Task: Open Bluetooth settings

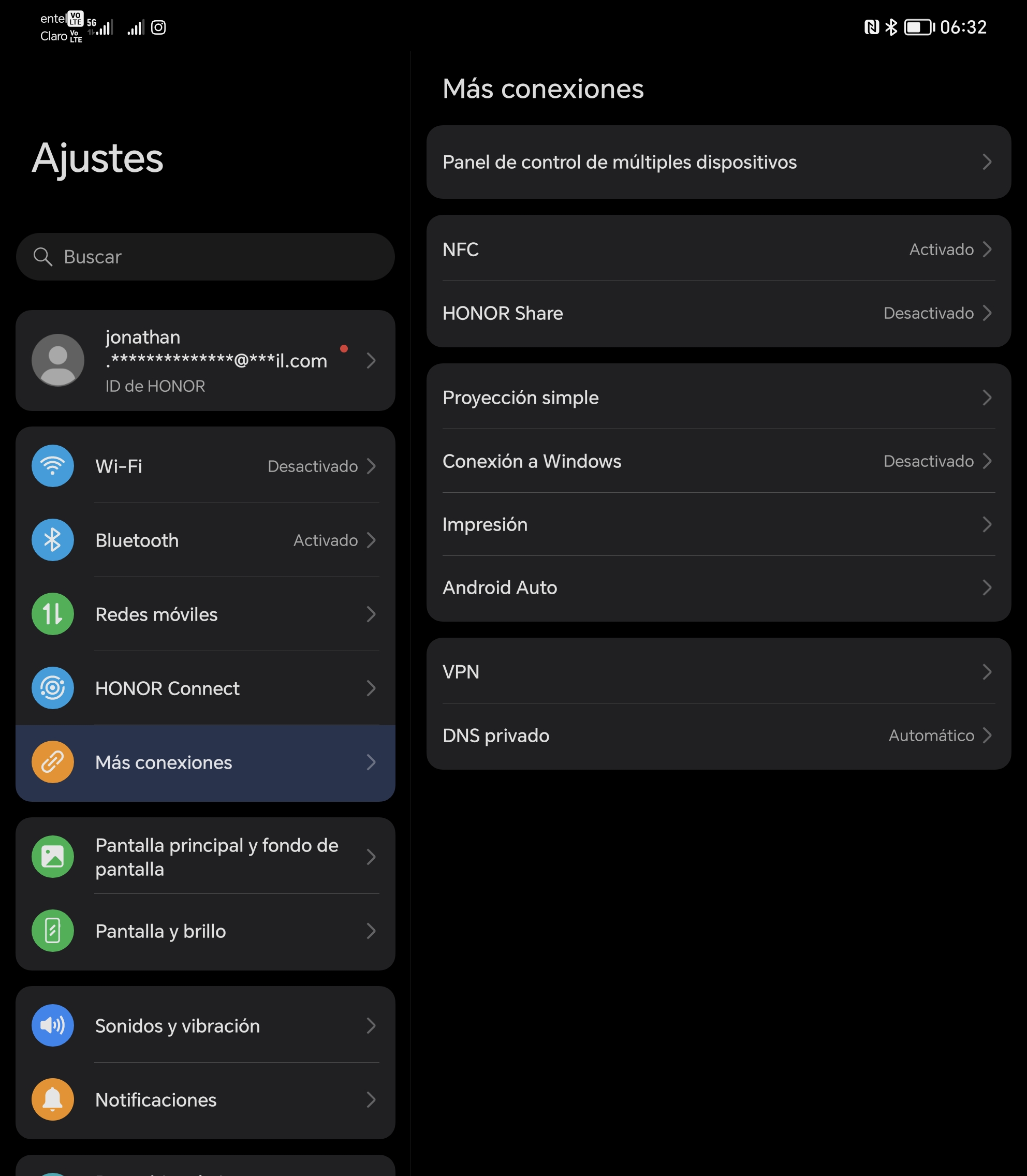Action: tap(205, 540)
